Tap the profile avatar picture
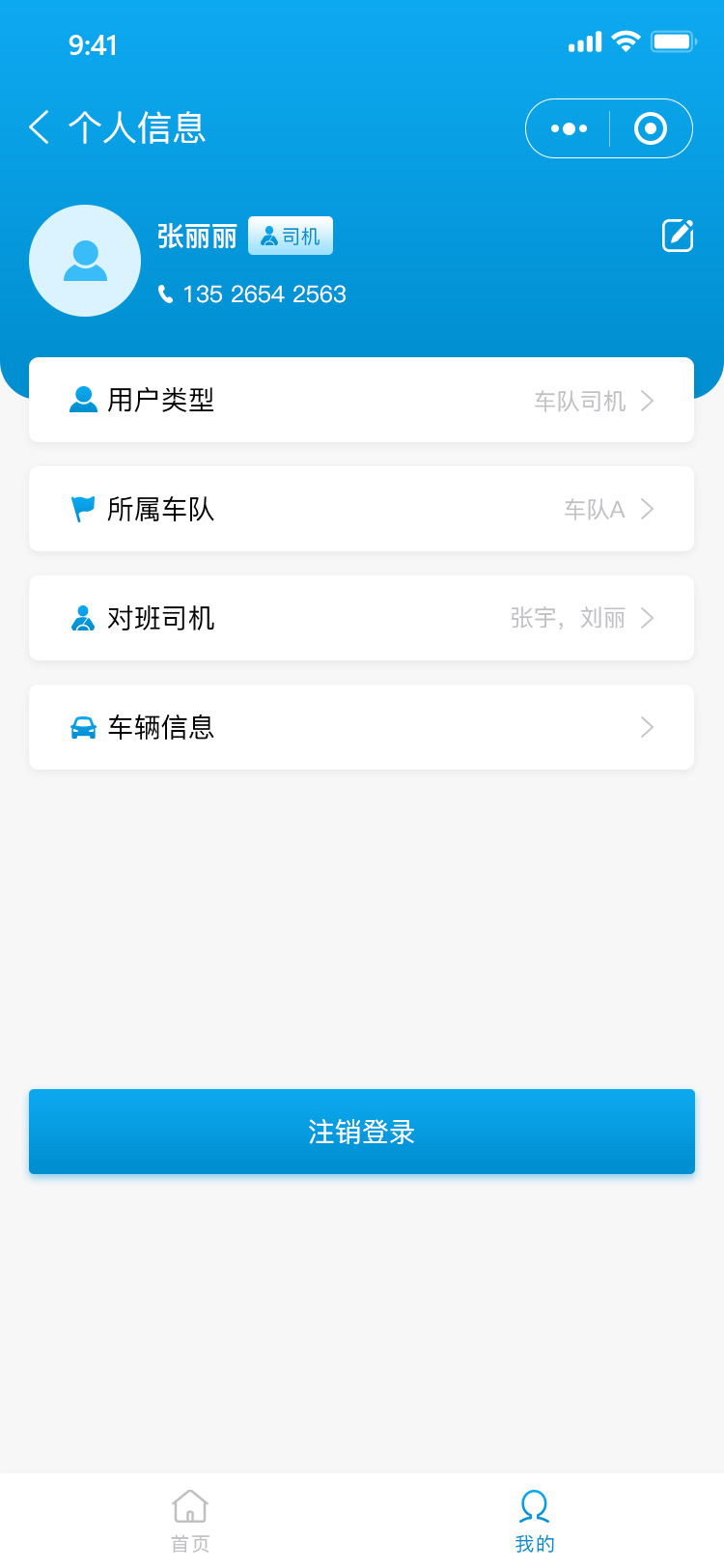 [85, 261]
